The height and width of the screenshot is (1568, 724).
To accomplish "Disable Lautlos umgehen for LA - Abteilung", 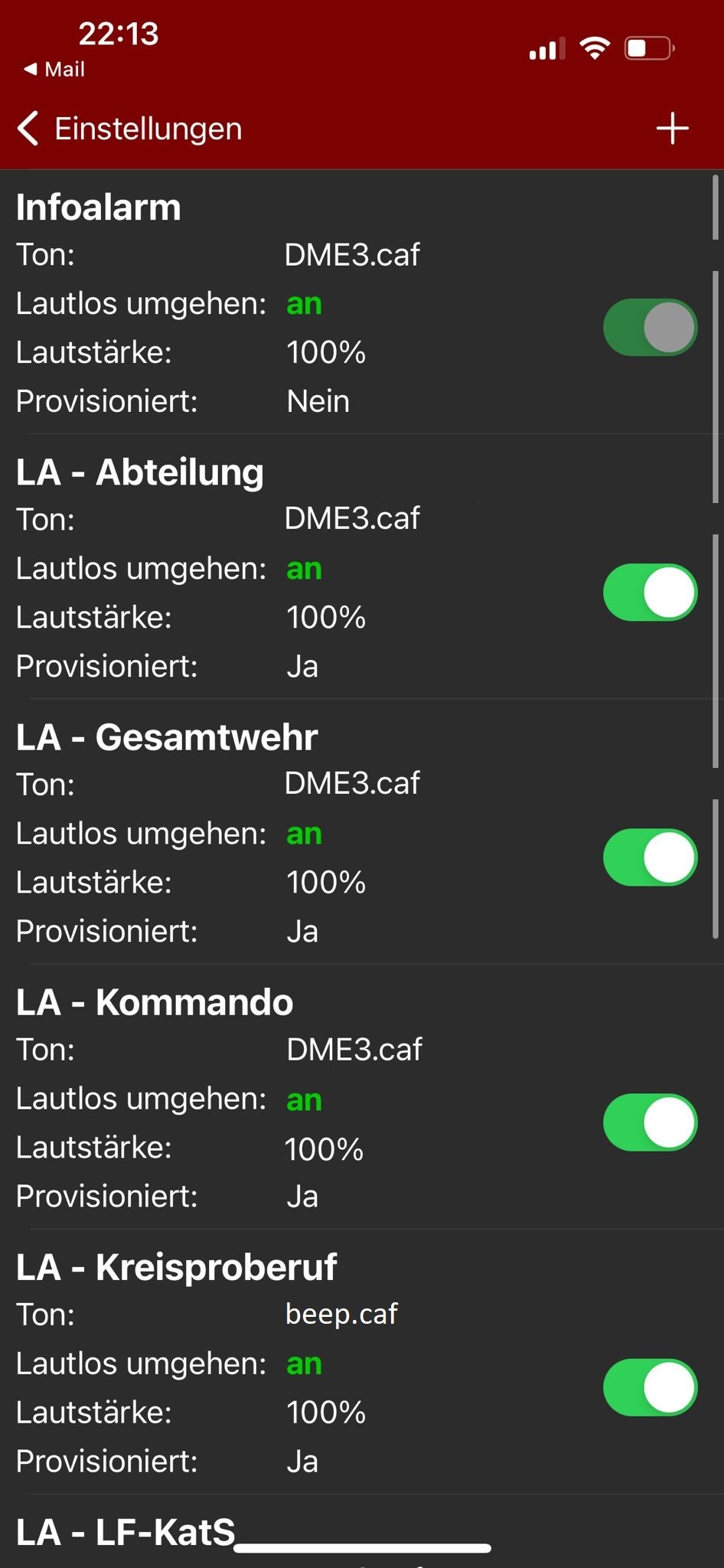I will [x=649, y=591].
